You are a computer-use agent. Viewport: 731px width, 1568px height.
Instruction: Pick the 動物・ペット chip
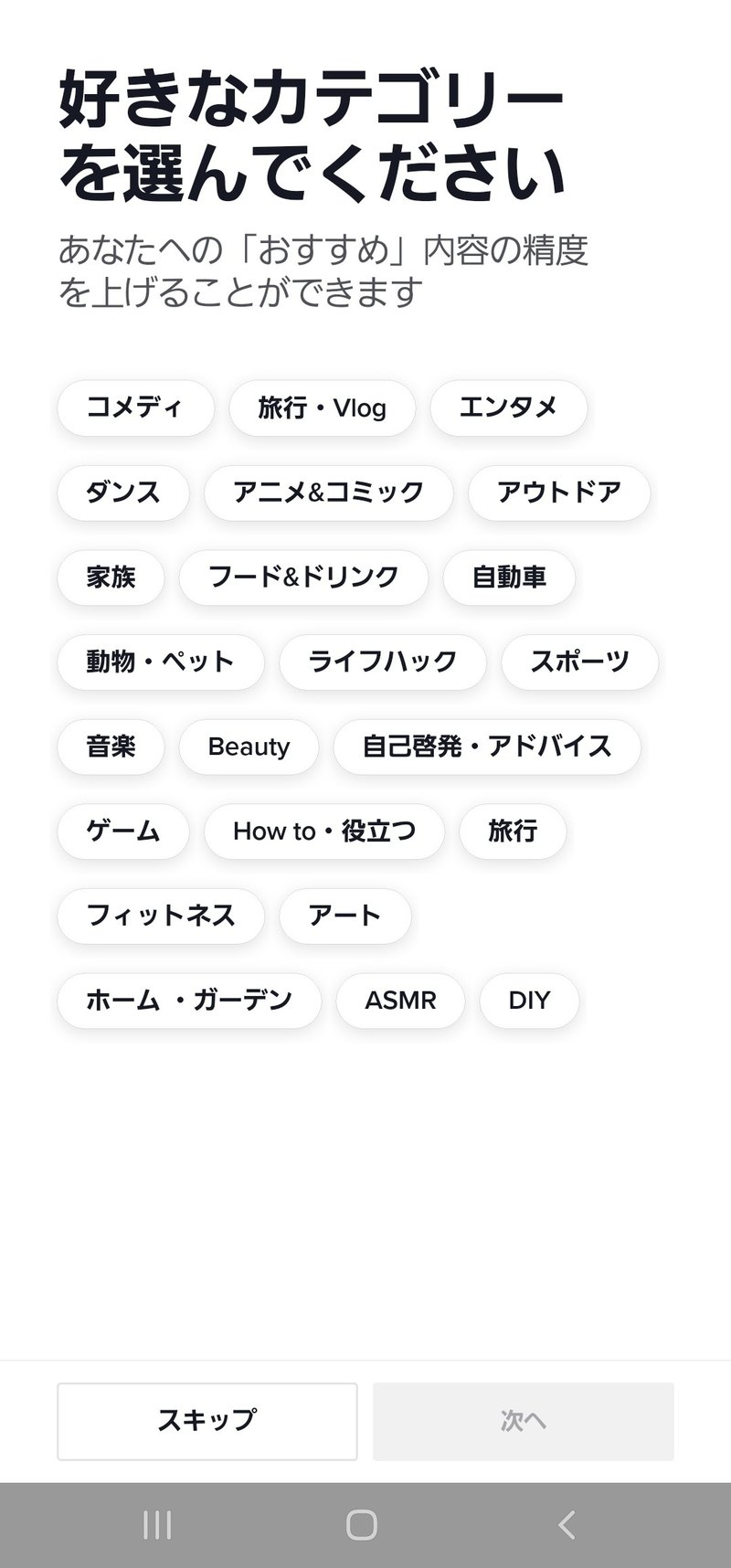161,662
